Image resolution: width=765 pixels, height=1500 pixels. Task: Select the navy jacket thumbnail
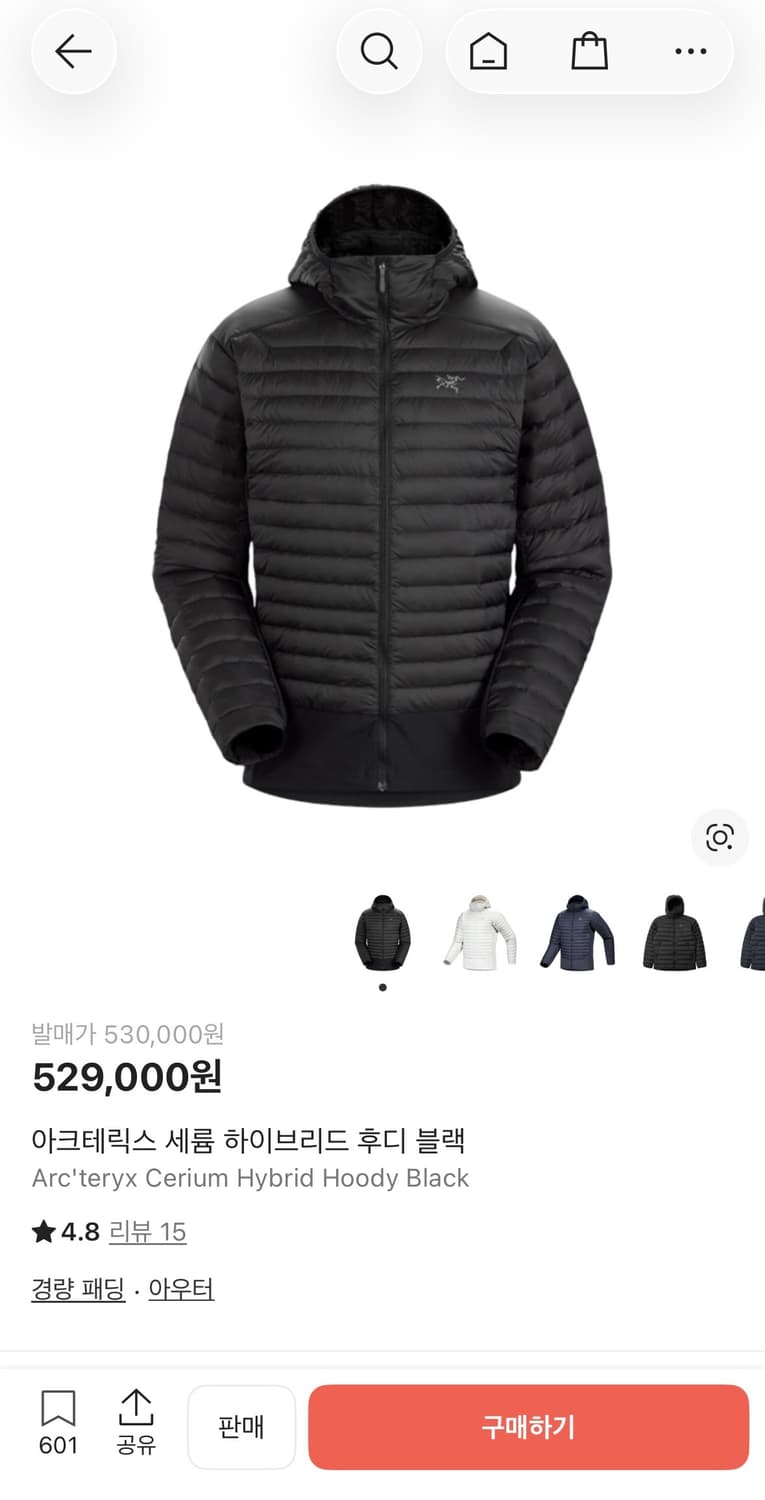pos(576,933)
